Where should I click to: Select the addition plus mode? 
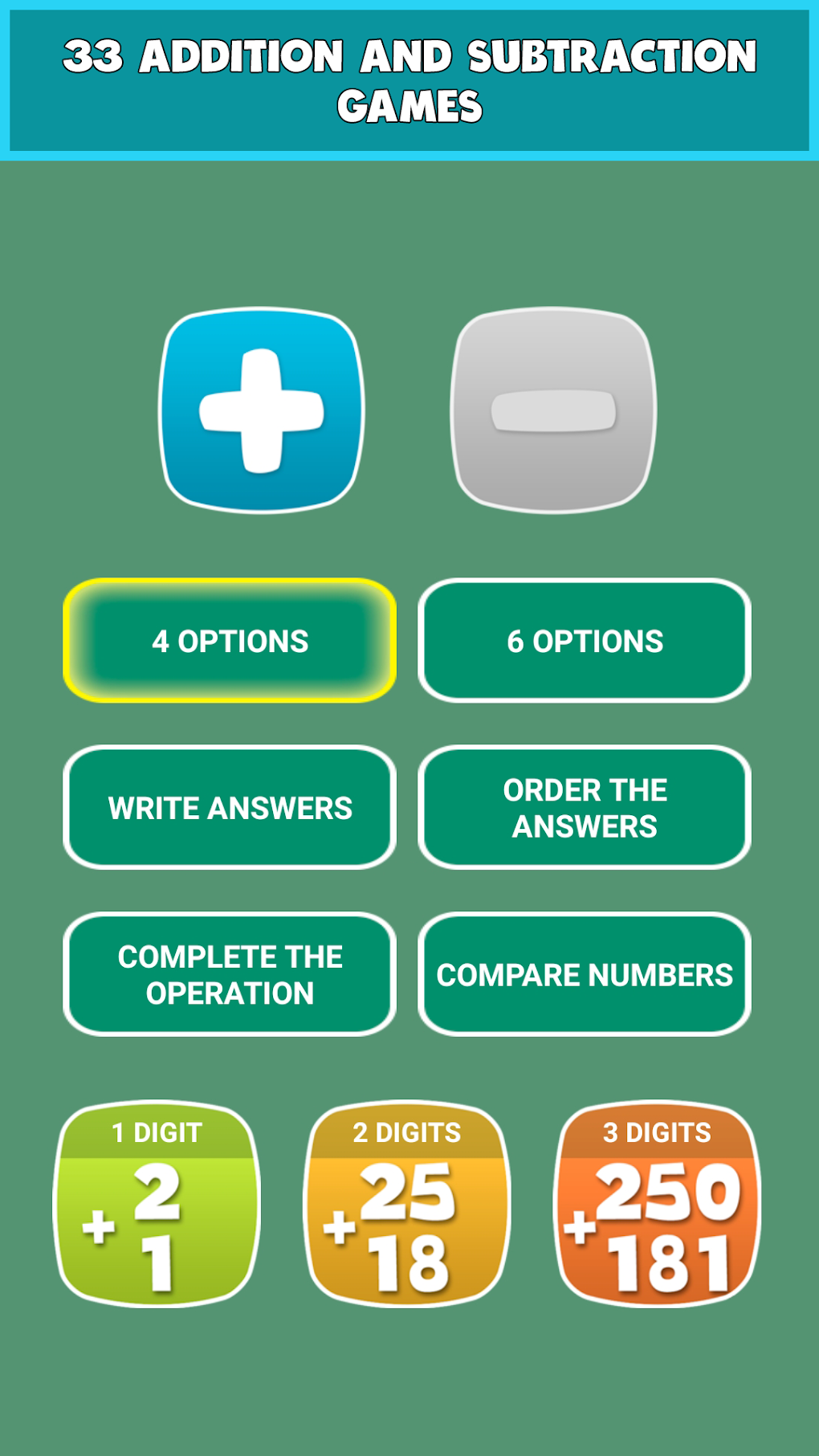[x=262, y=410]
